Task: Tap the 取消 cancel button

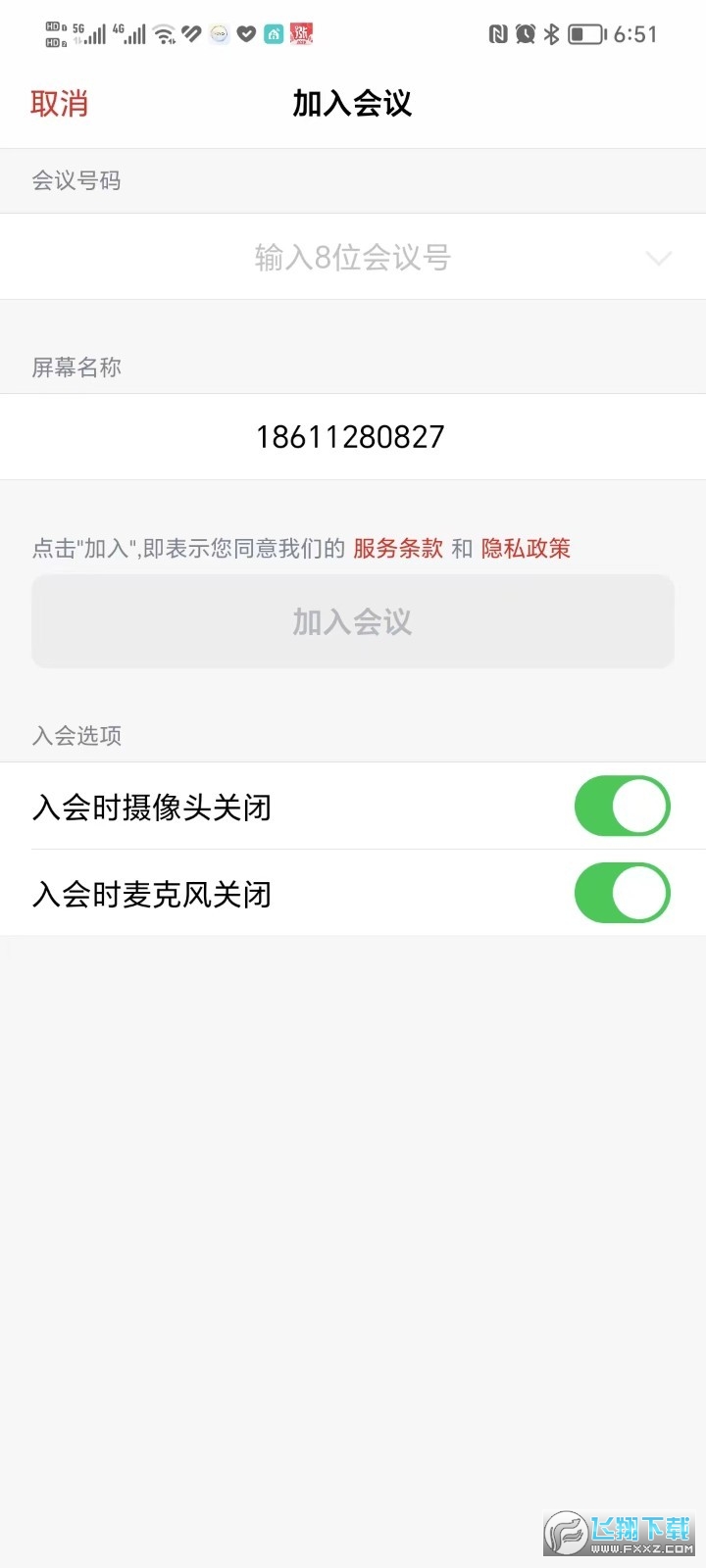Action: tap(59, 103)
